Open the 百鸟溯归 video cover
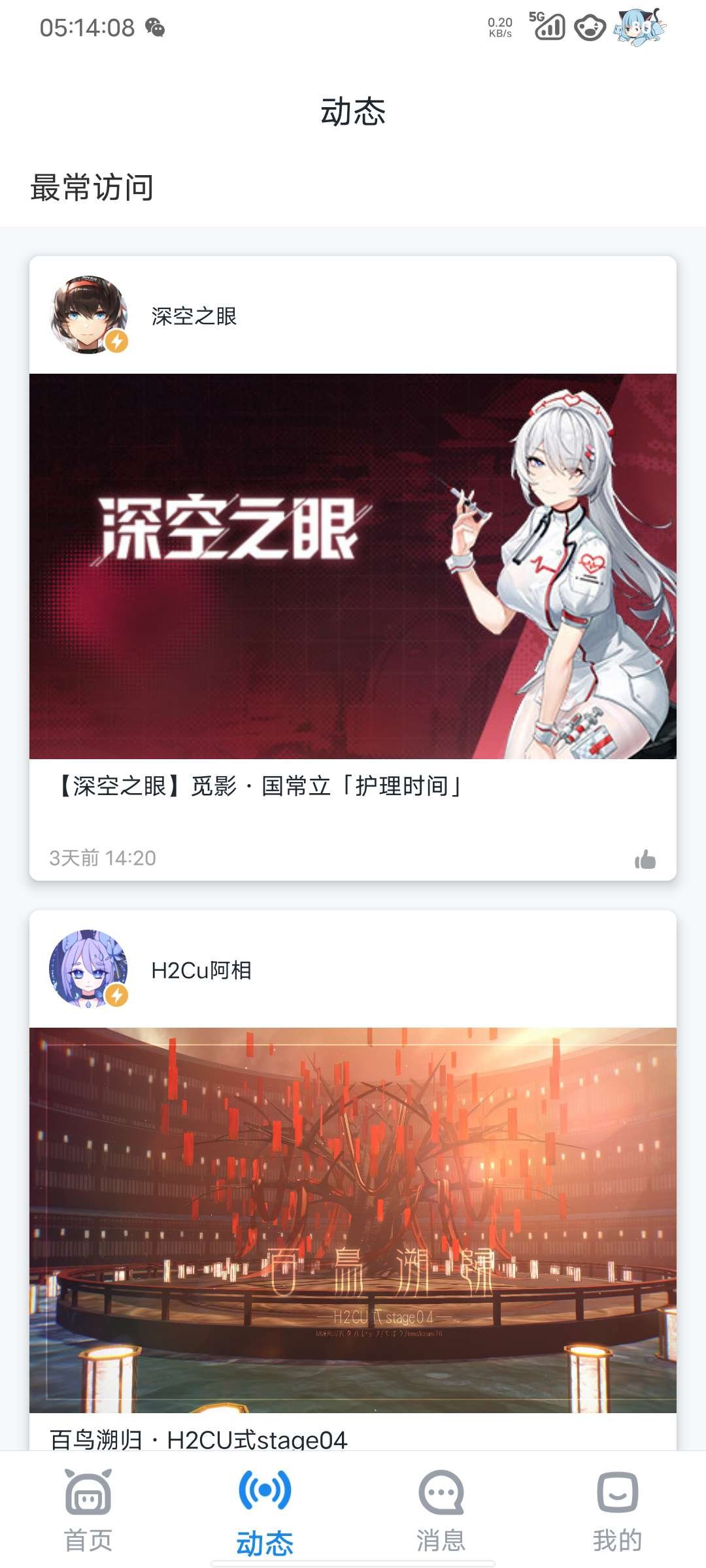 click(353, 1219)
